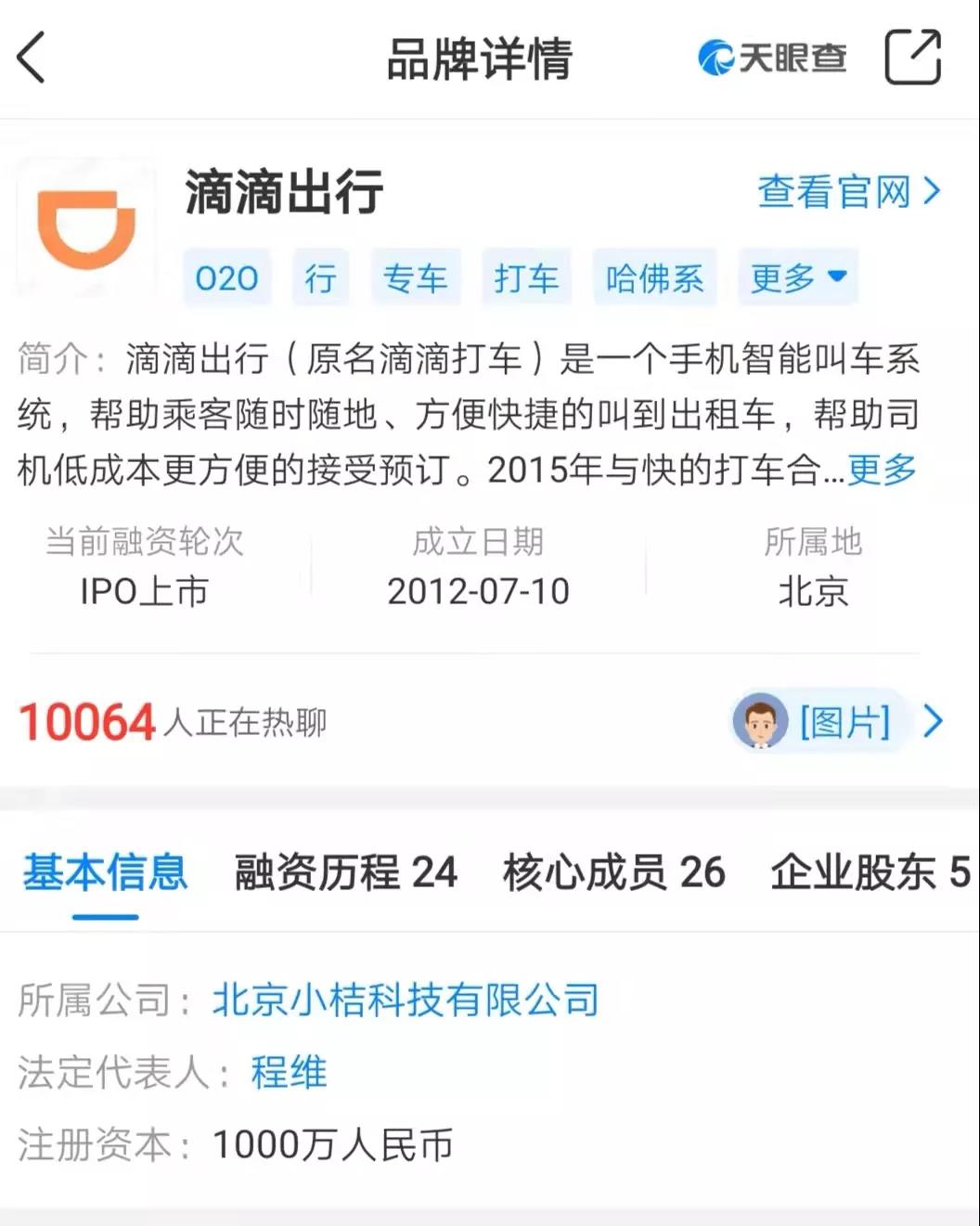This screenshot has height=1226, width=980.
Task: Expand the full 简介 with 更多
Action: point(882,471)
